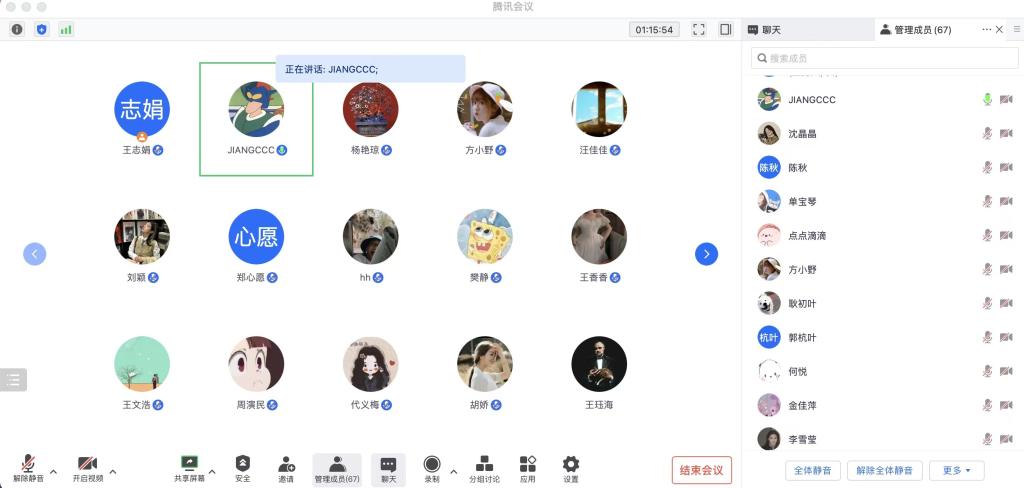Screen dimensions: 1024x488
Task: Invite more participants
Action: click(286, 467)
